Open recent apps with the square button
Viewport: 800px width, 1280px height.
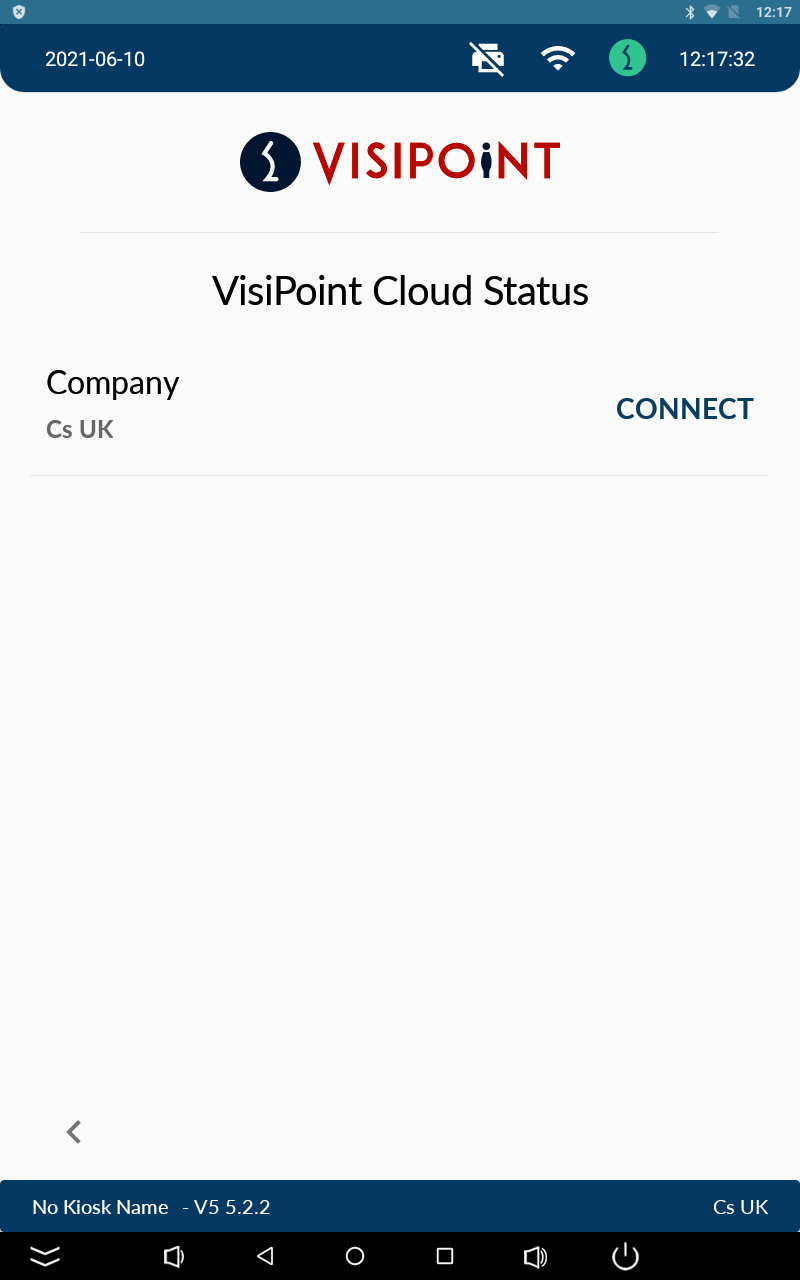[445, 1256]
